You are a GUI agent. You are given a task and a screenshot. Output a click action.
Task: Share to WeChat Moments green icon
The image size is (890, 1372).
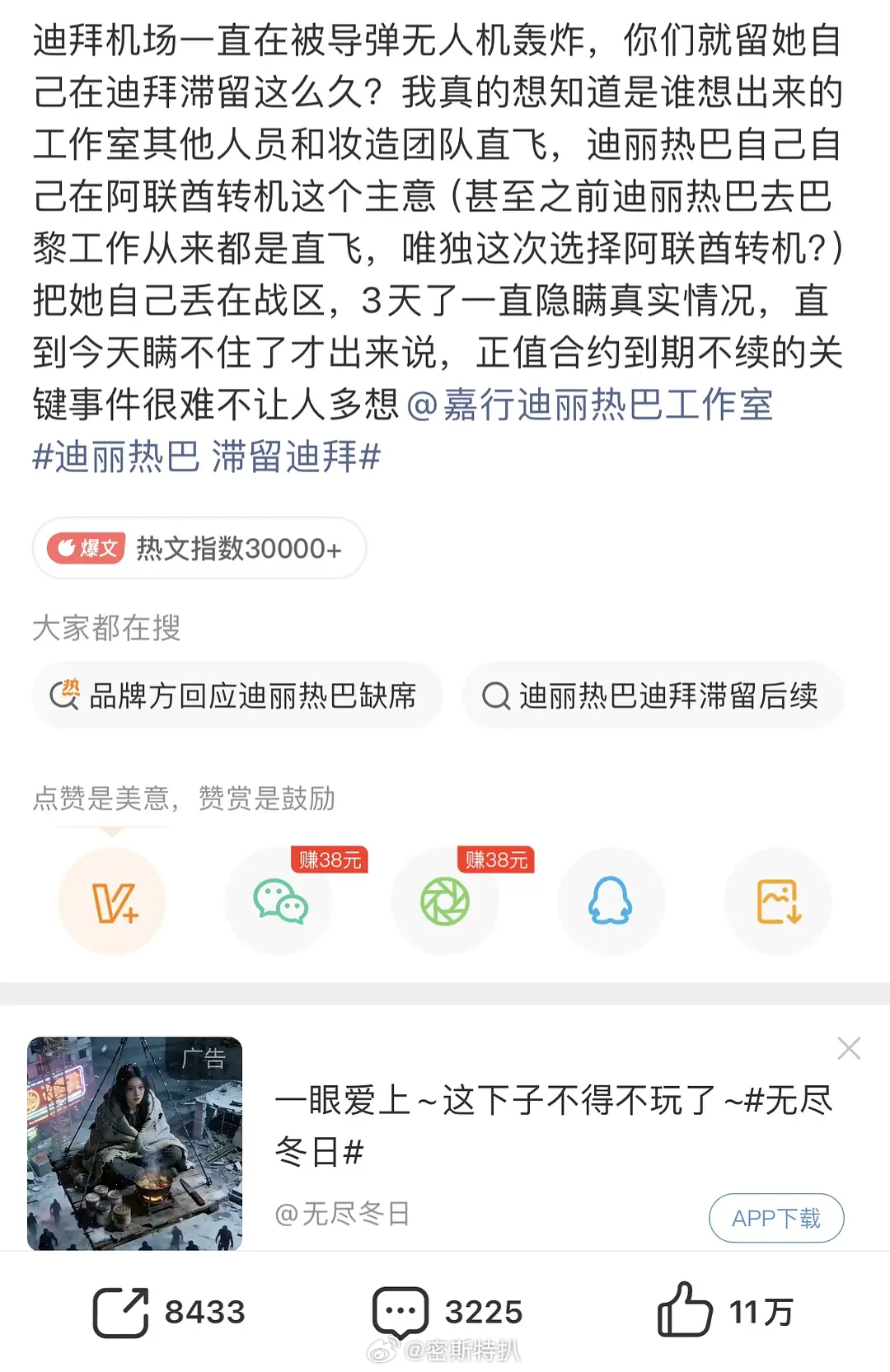pyautogui.click(x=446, y=902)
